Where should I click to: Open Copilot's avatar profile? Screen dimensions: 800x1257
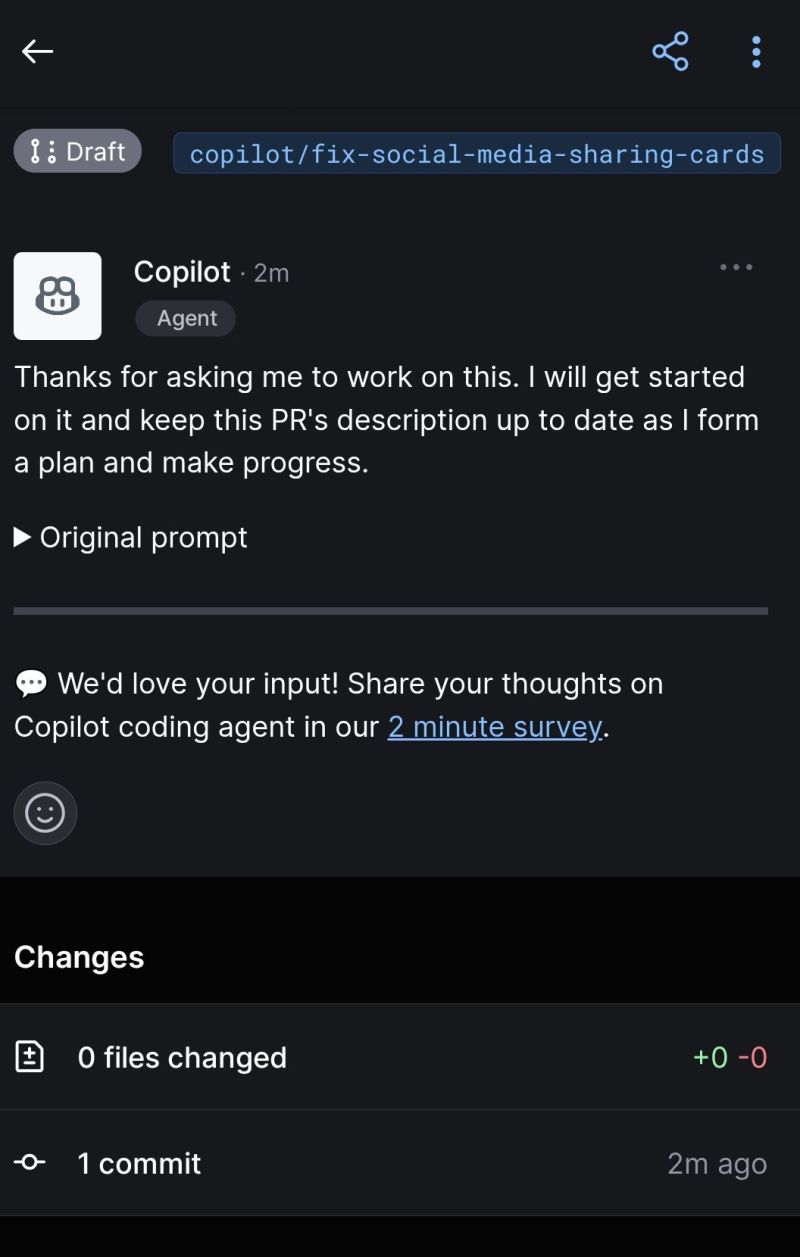click(58, 296)
